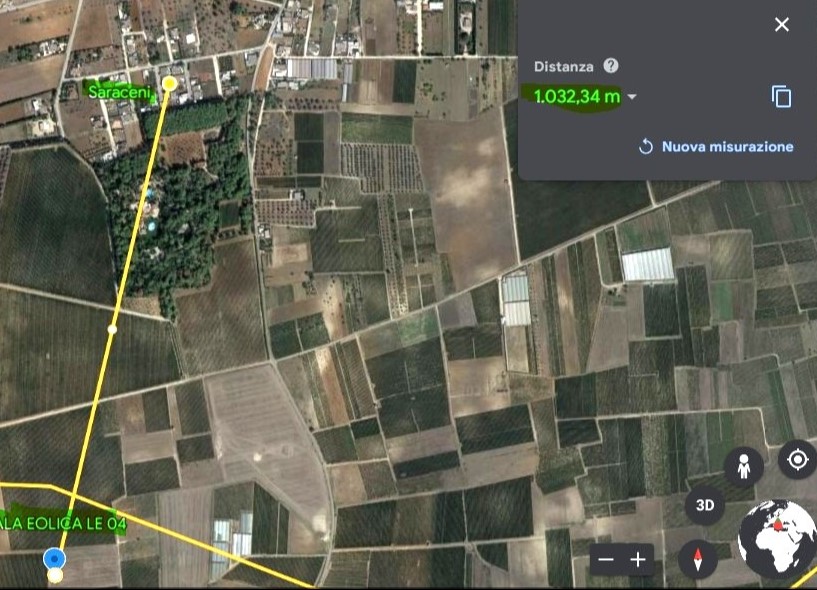This screenshot has height=590, width=817.
Task: Expand the distance unit dropdown
Action: coord(632,97)
